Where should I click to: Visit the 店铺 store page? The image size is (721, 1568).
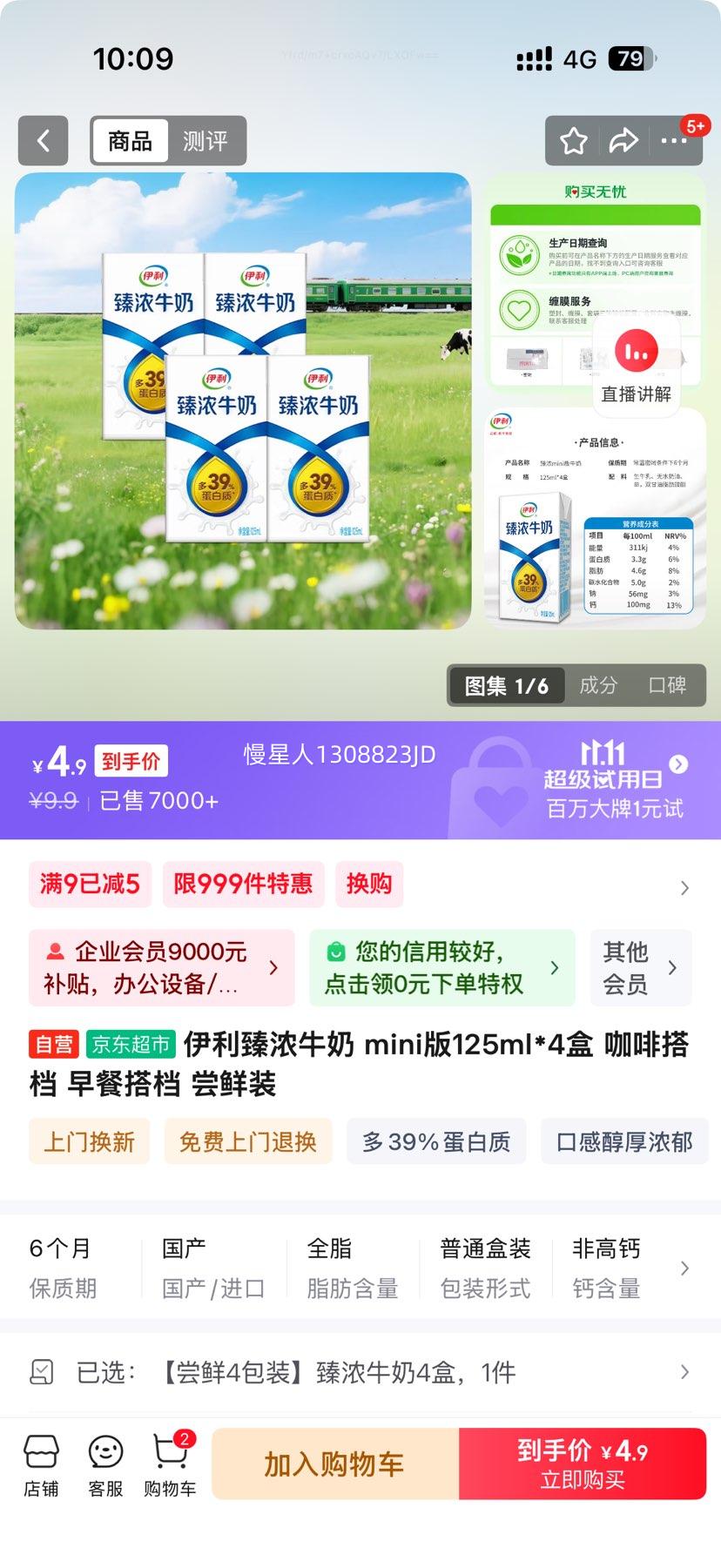pos(41,1466)
